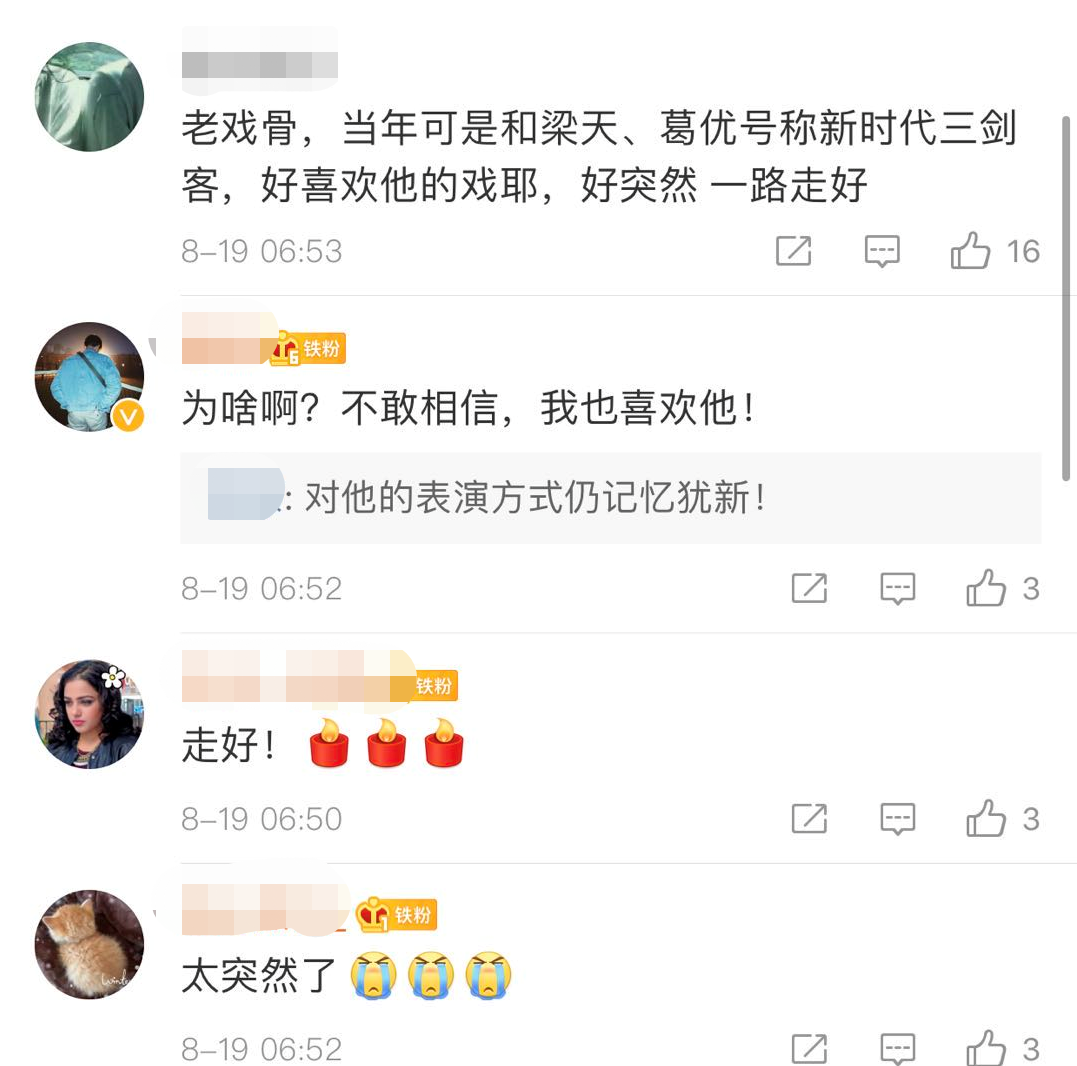
Task: Reply to the 走好 candle comment
Action: pyautogui.click(x=897, y=819)
